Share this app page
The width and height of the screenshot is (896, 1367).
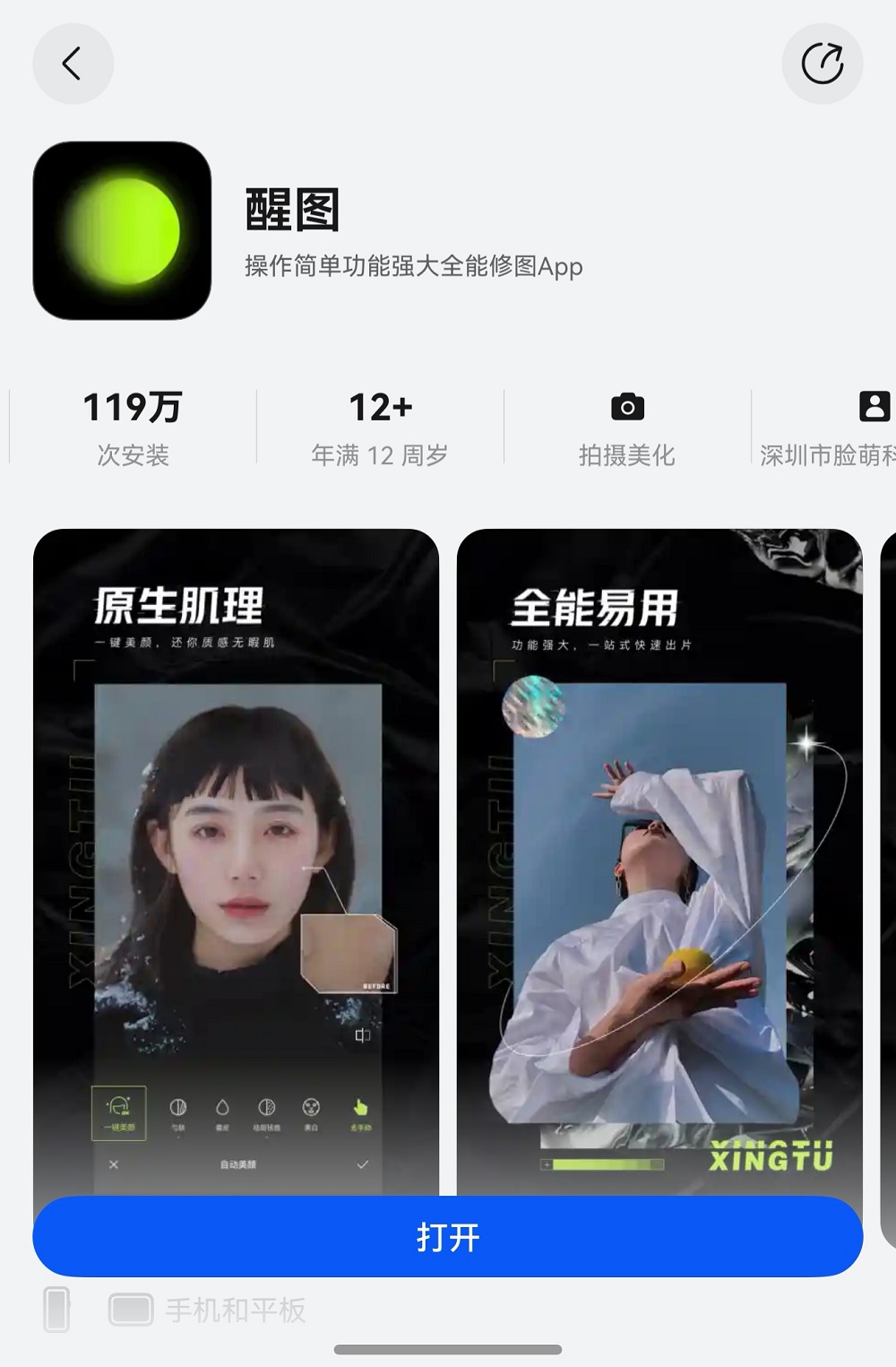click(x=822, y=64)
